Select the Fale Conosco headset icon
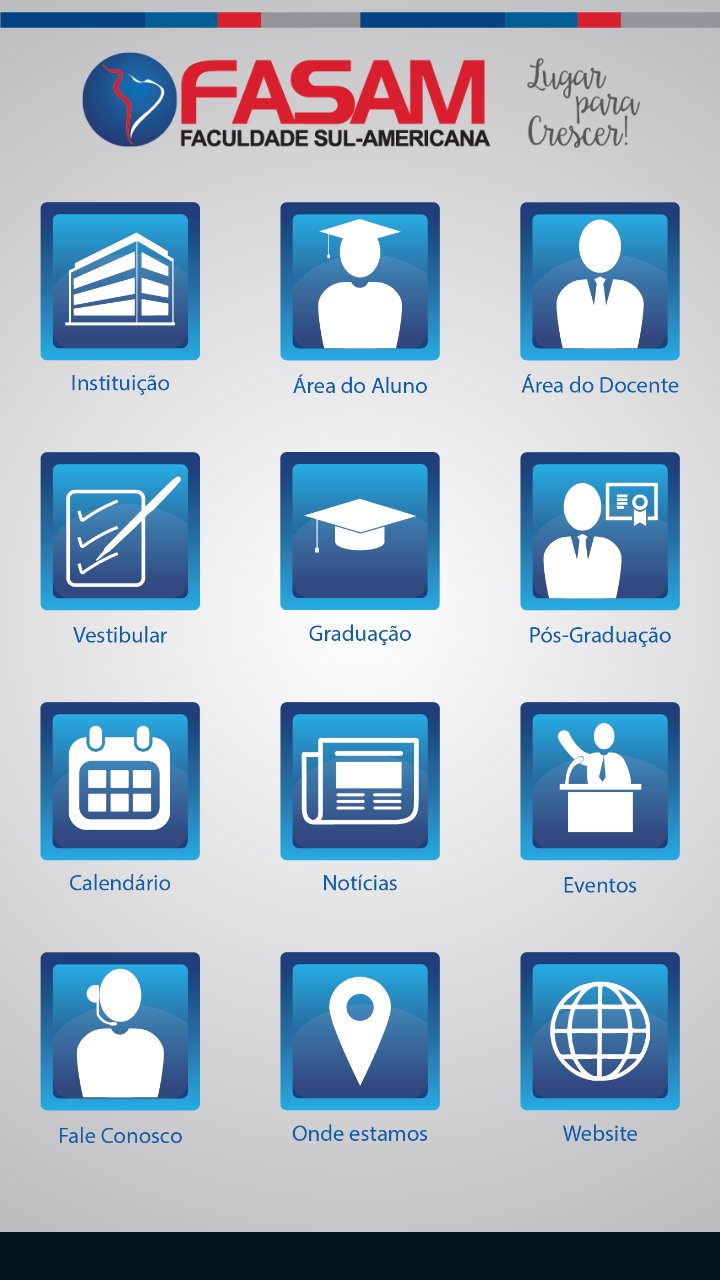Image resolution: width=720 pixels, height=1280 pixels. click(x=120, y=1031)
